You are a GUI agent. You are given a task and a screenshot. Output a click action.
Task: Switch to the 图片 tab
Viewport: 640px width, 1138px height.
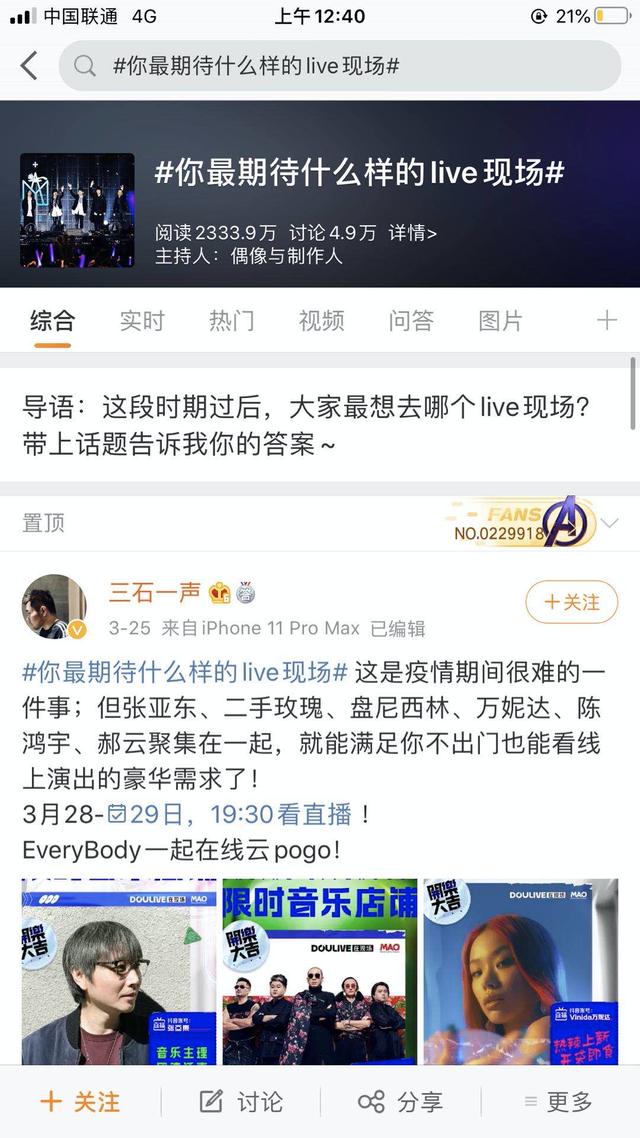click(500, 321)
